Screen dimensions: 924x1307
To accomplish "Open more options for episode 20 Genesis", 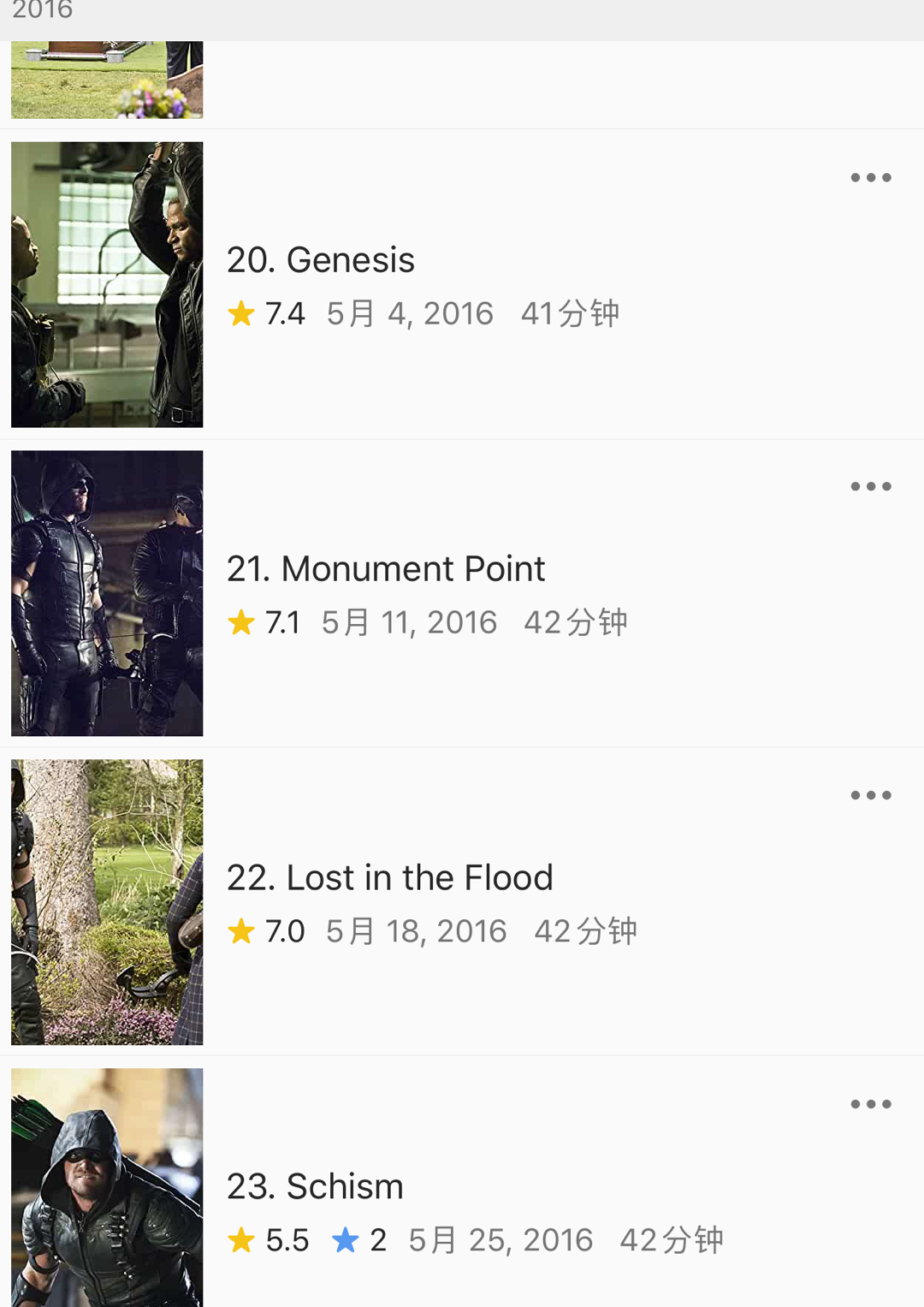I will click(871, 178).
